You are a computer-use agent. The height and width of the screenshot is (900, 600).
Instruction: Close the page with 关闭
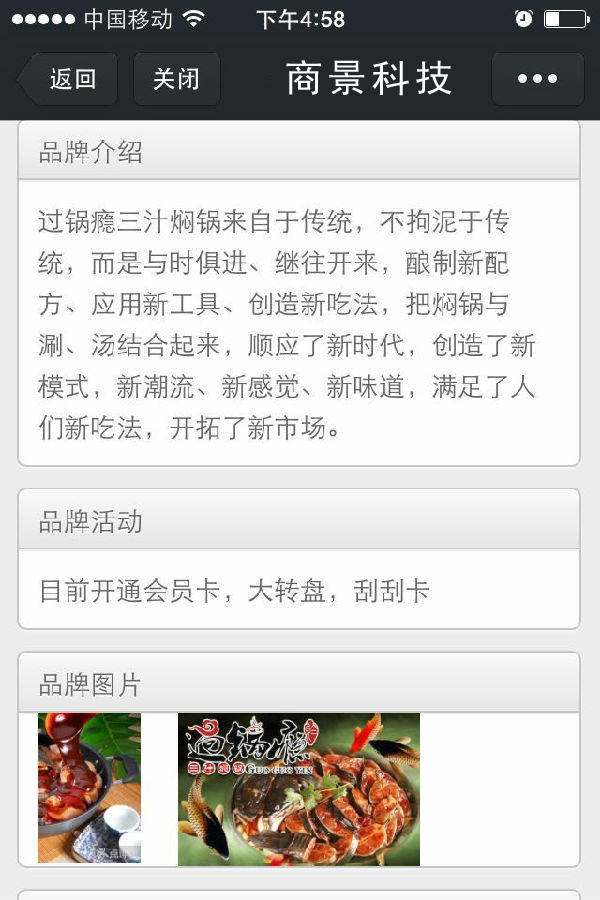(176, 79)
